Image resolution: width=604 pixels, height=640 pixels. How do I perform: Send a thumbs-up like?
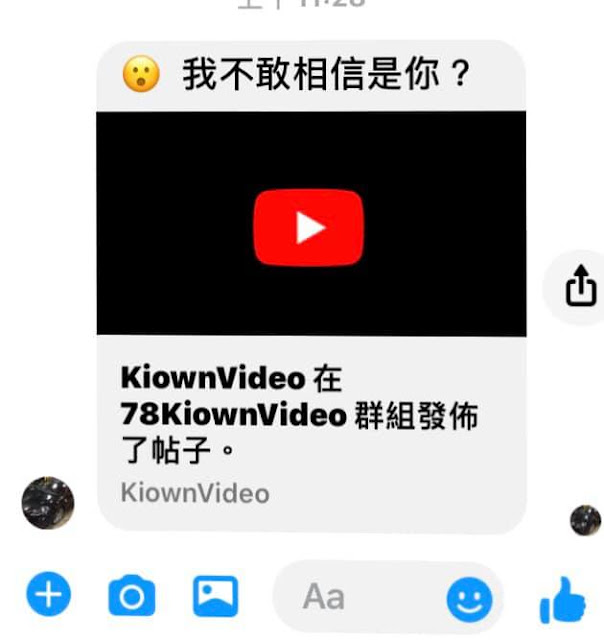click(562, 599)
